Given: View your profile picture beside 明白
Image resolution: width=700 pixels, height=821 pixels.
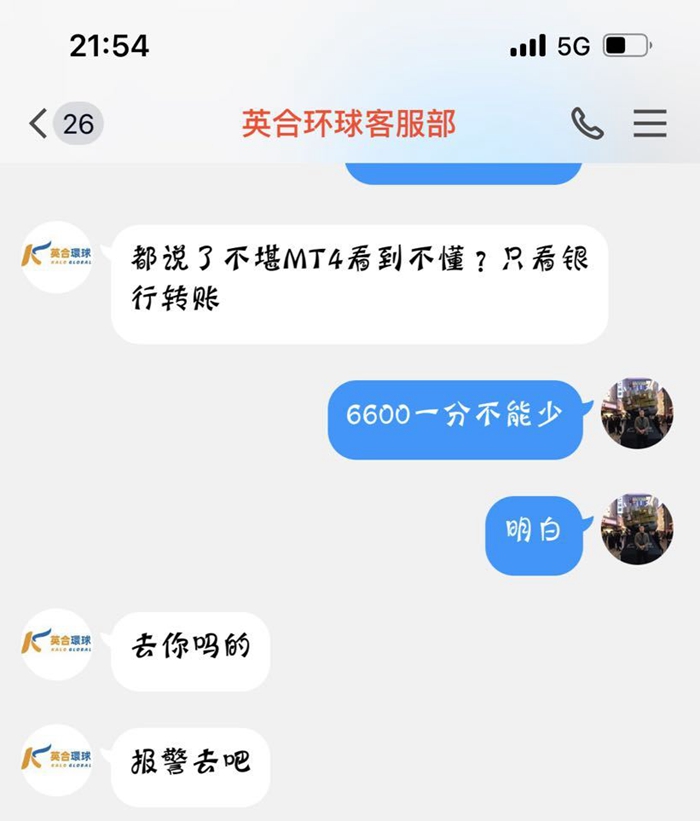Looking at the screenshot, I should pyautogui.click(x=637, y=529).
